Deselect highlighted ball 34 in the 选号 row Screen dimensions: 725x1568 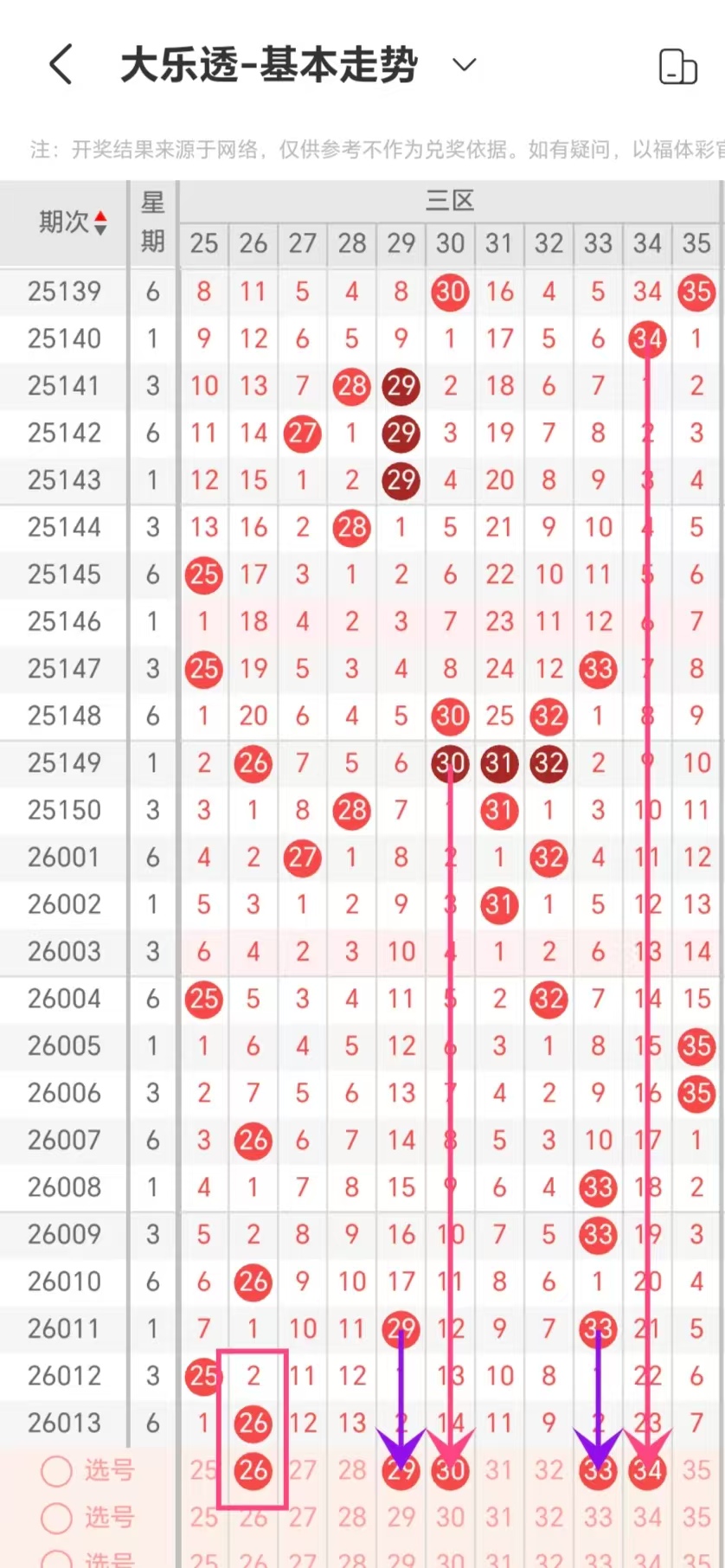coord(647,1469)
